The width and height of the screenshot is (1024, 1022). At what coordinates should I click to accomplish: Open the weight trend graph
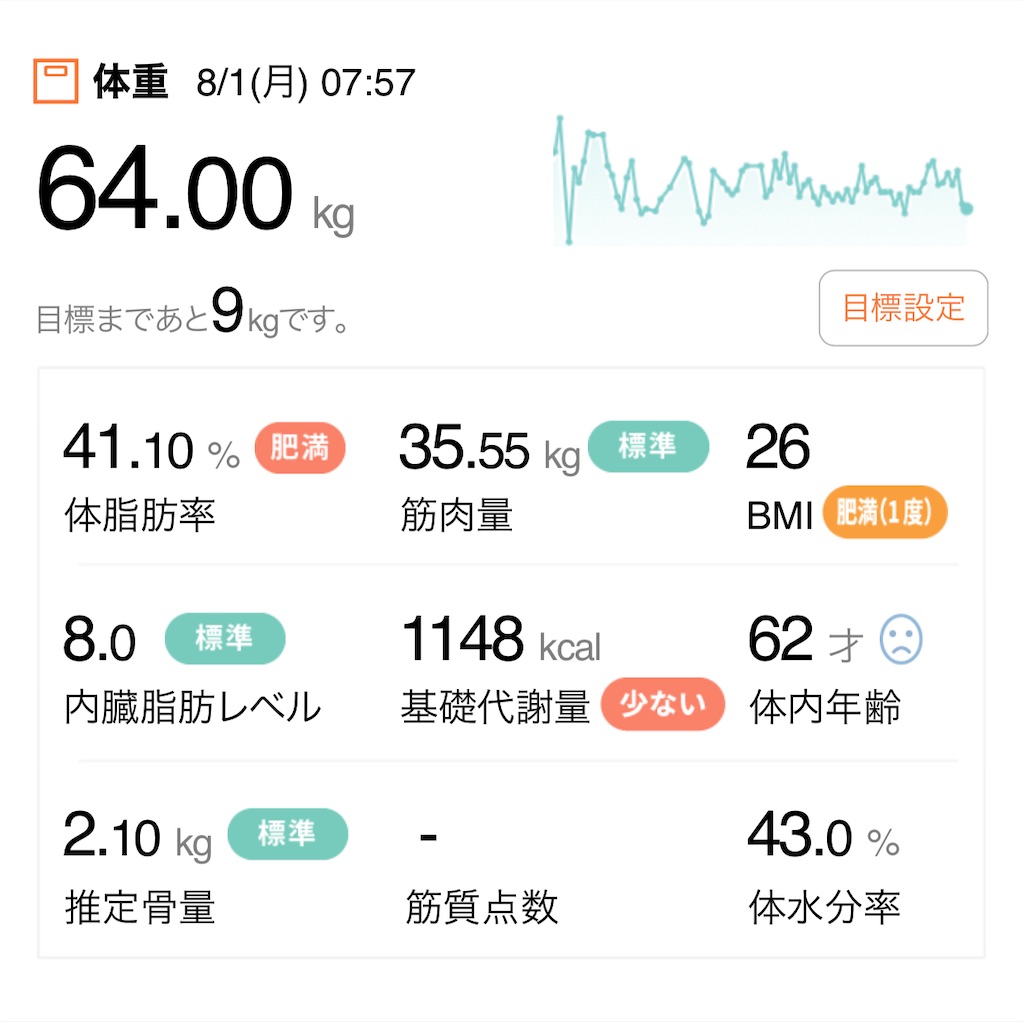pos(763,180)
